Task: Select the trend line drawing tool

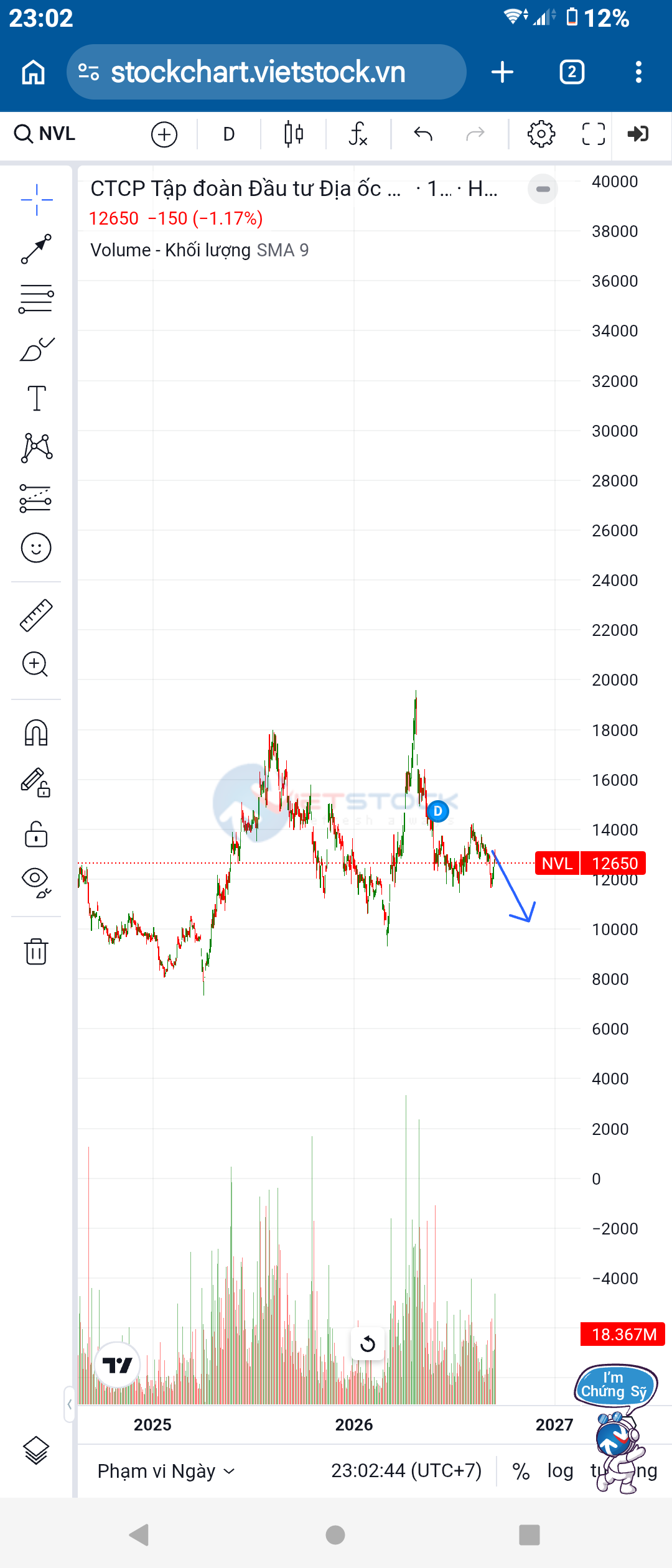Action: pyautogui.click(x=36, y=249)
